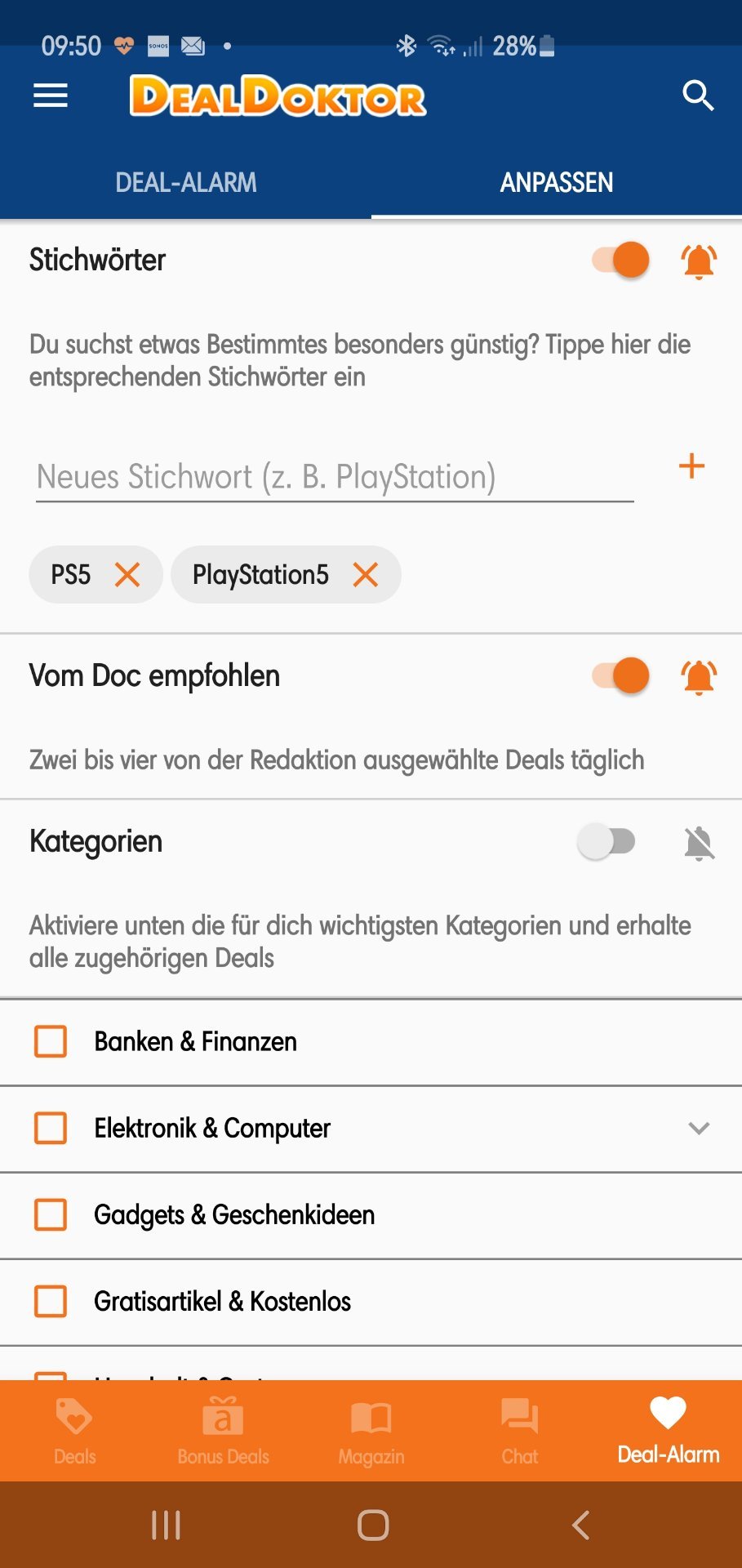Check the Banken & Finanzen box
This screenshot has height=1568, width=742.
pos(51,1042)
